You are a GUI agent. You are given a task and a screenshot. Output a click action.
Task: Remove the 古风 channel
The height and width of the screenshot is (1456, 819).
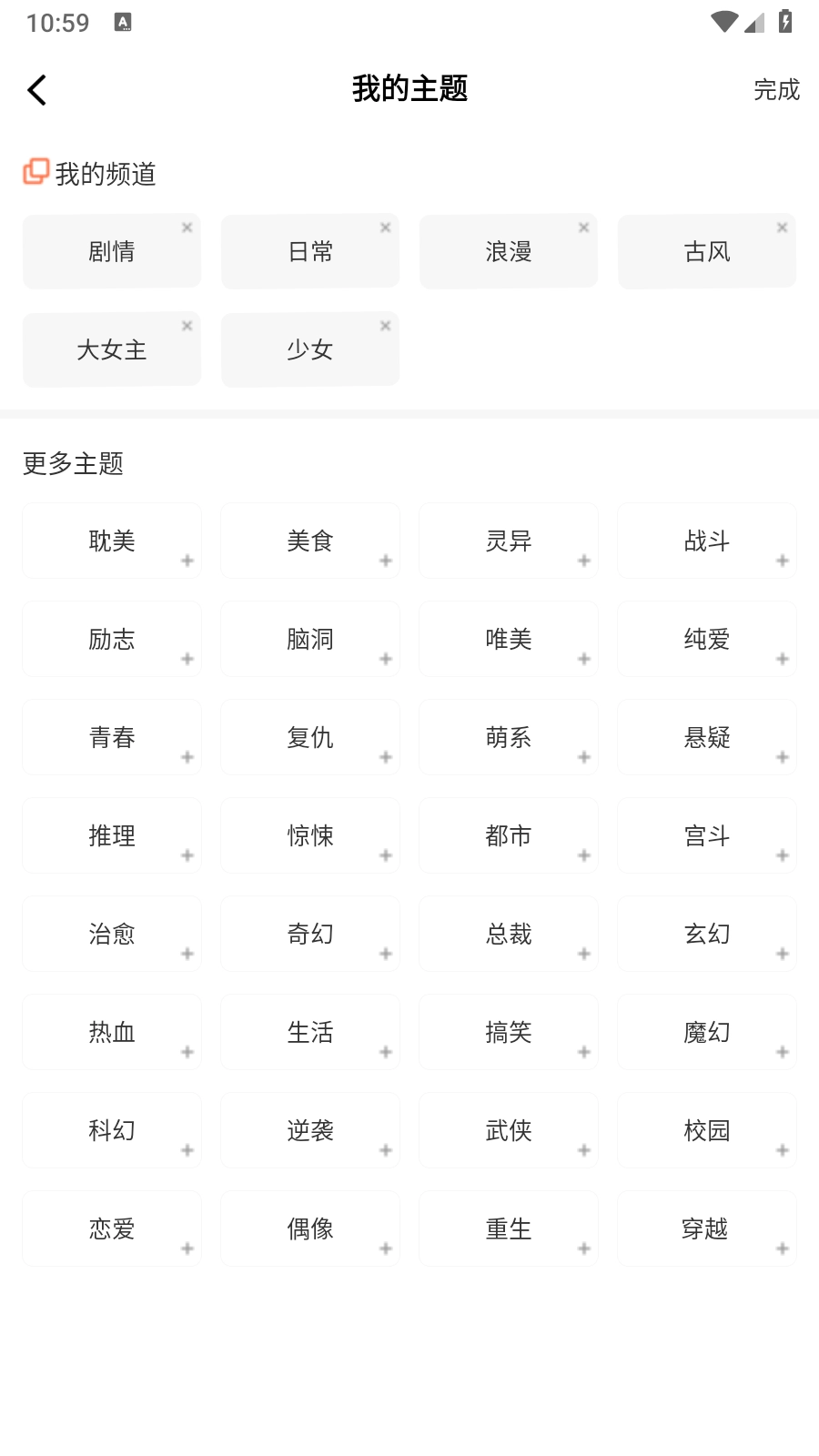pyautogui.click(x=784, y=227)
